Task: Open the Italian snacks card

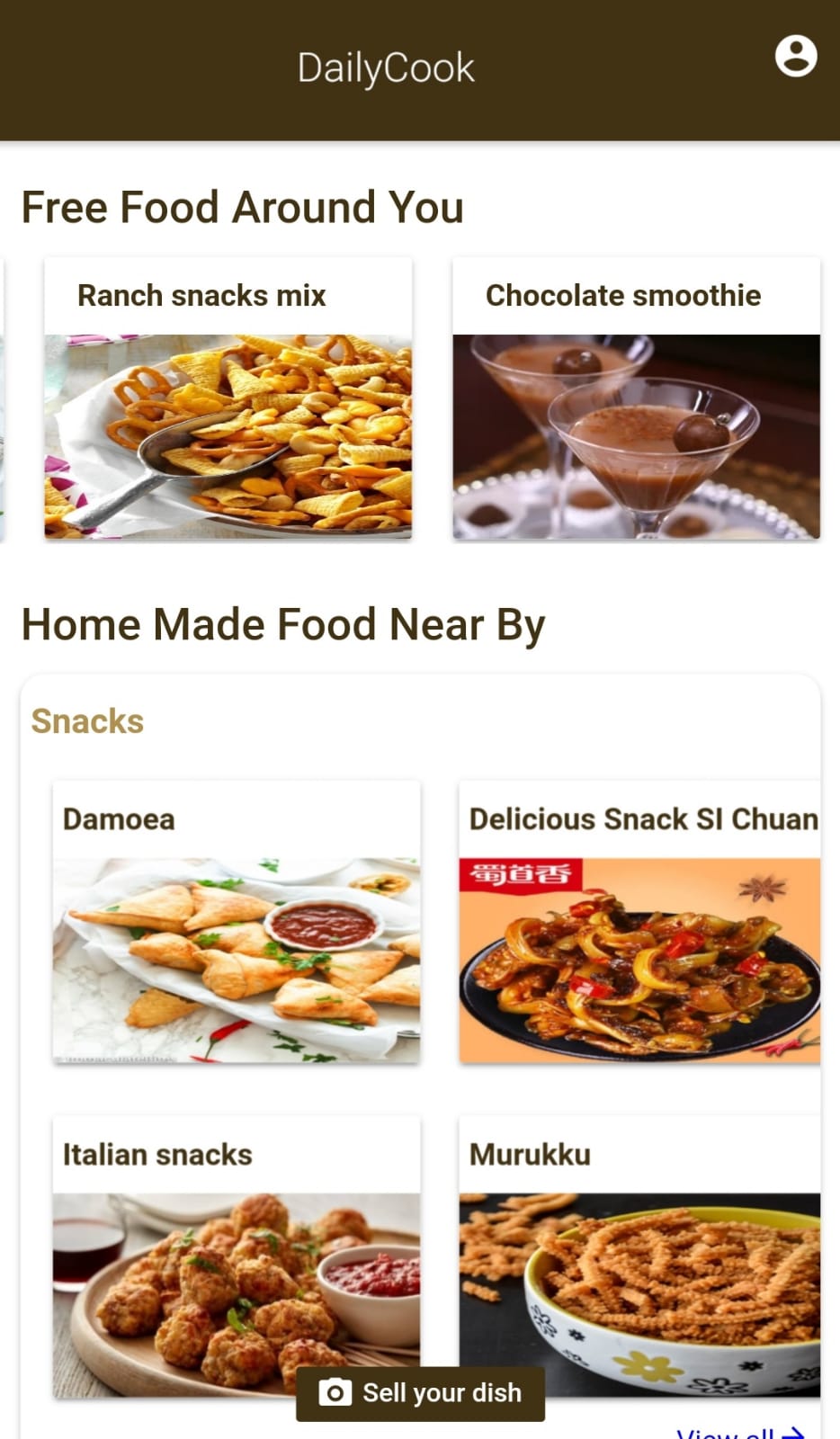Action: [237, 1257]
